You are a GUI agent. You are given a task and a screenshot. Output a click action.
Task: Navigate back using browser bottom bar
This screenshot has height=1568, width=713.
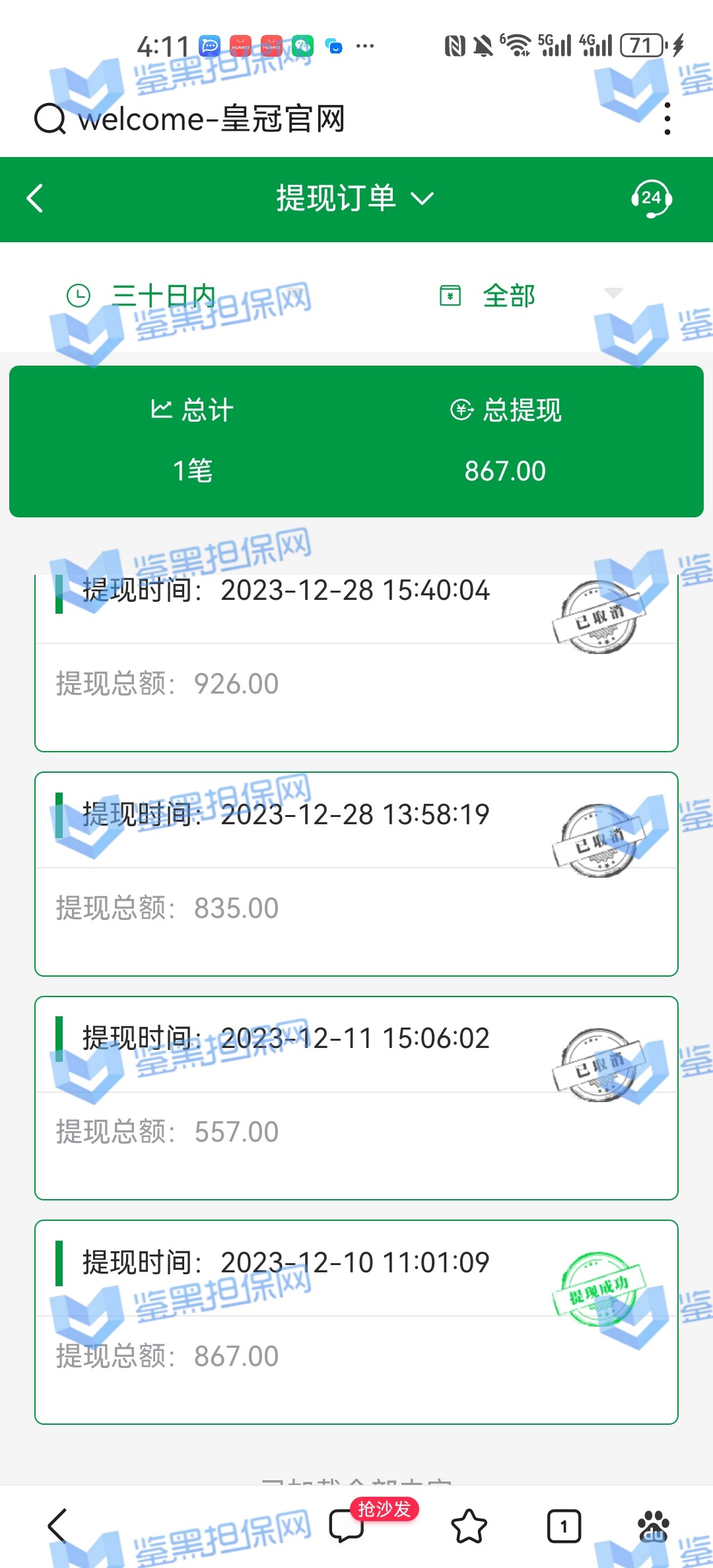click(x=58, y=1526)
